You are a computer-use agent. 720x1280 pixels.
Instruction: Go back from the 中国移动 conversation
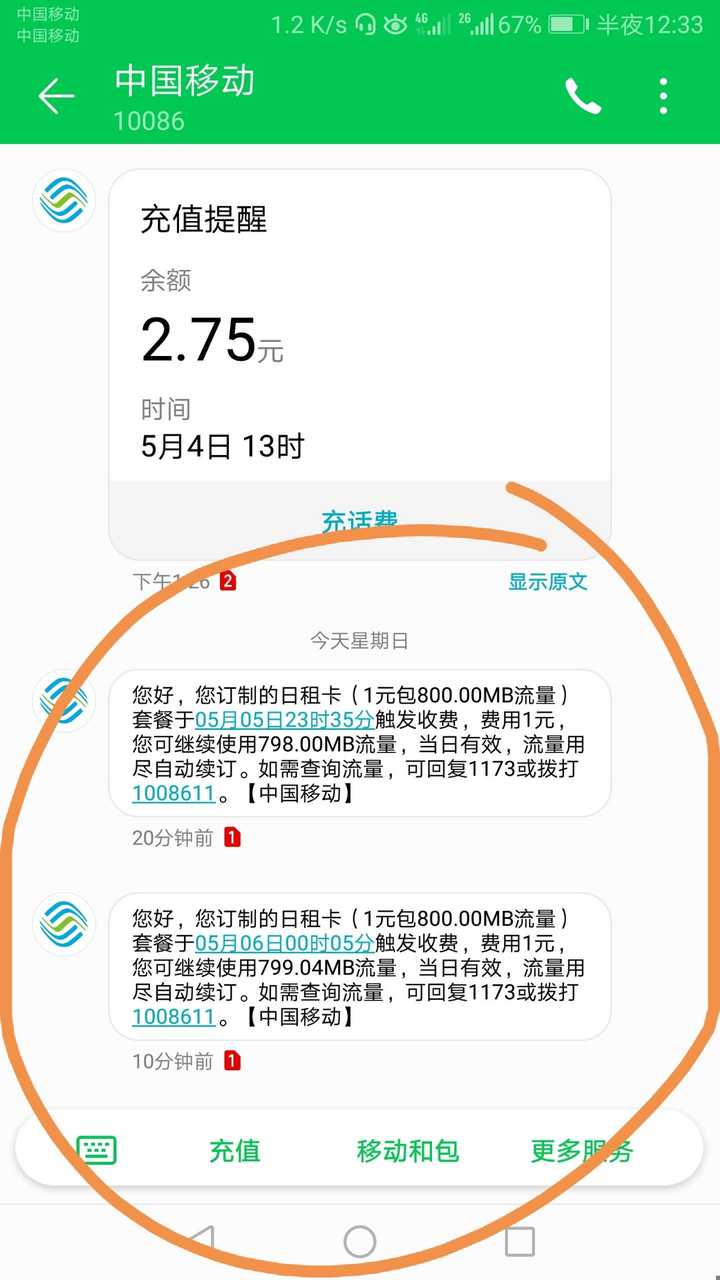(56, 96)
